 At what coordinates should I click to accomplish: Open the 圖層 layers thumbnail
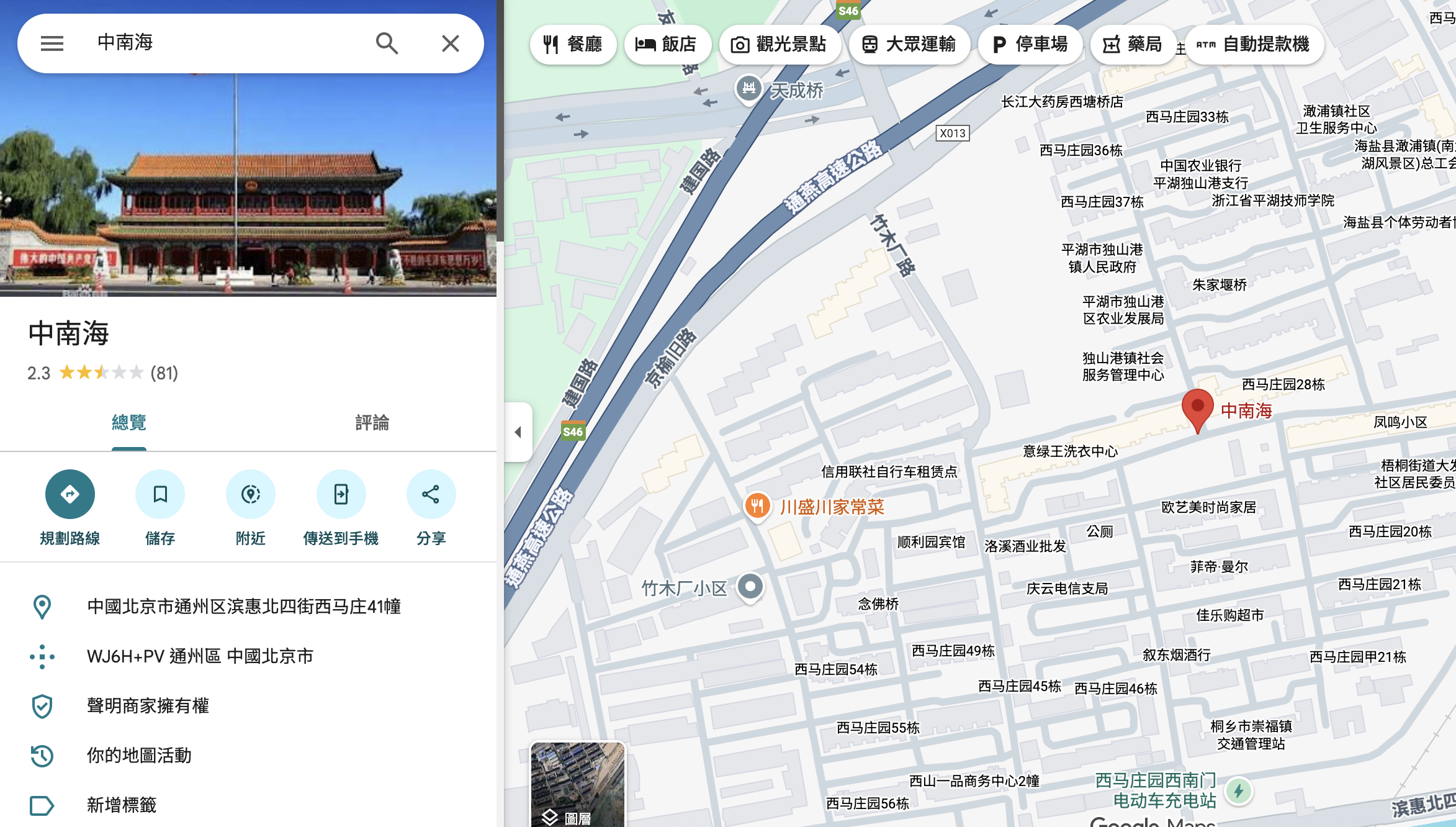[x=578, y=785]
